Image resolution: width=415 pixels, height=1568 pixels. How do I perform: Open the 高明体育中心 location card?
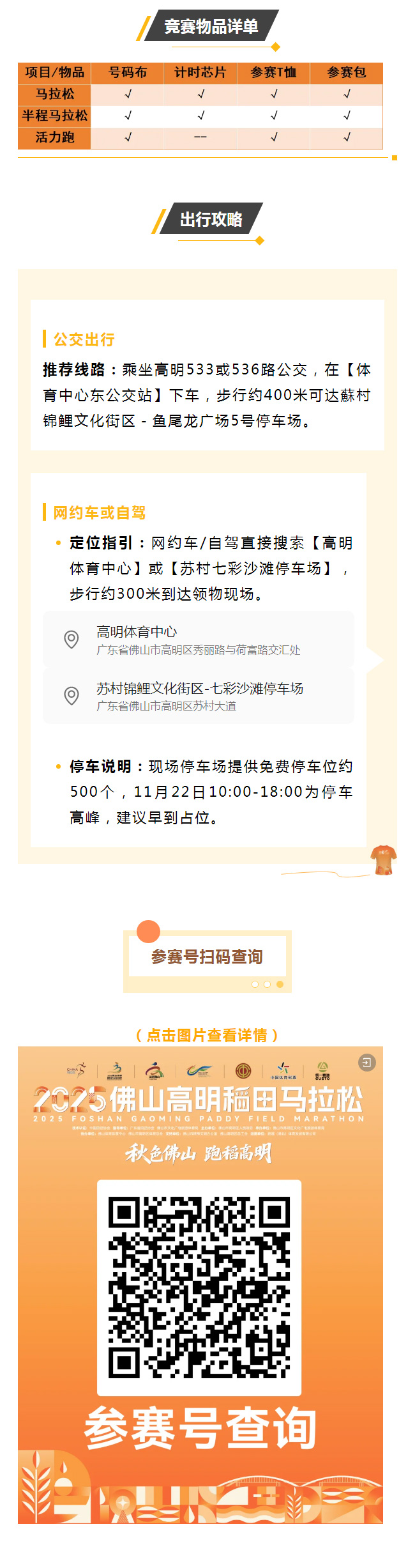(x=198, y=640)
